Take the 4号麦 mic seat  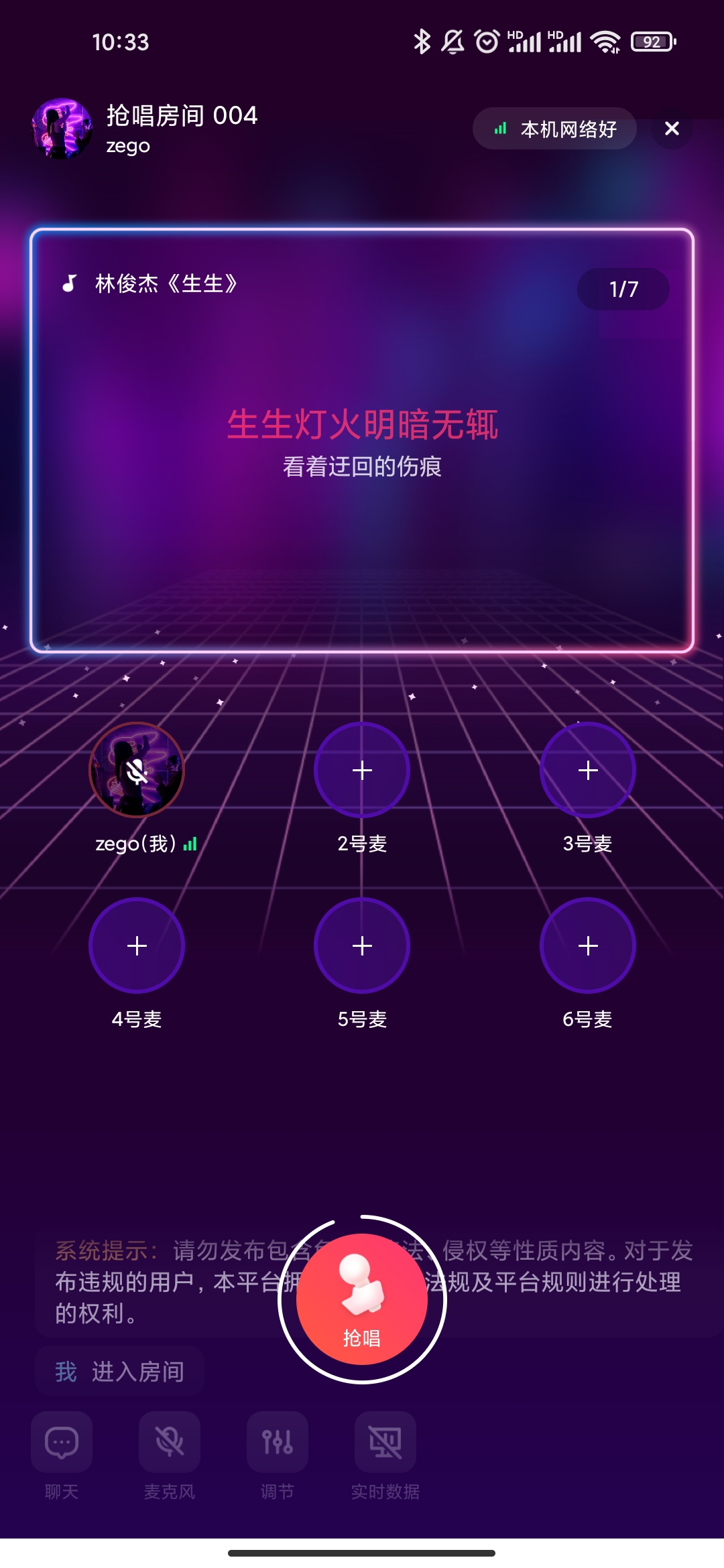[137, 945]
